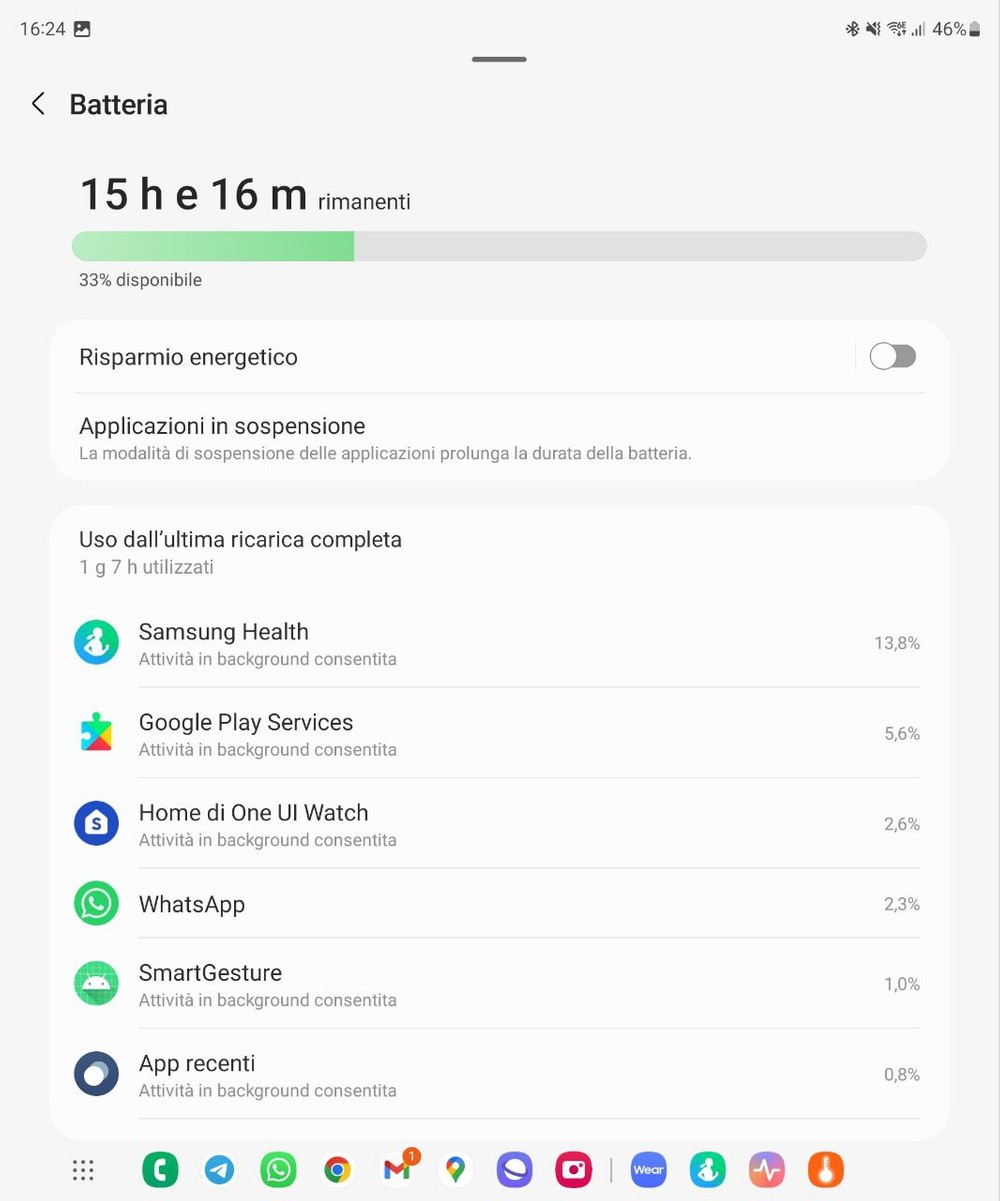Launch Samsung Health from the taskbar
The height and width of the screenshot is (1201, 1000).
(707, 1169)
